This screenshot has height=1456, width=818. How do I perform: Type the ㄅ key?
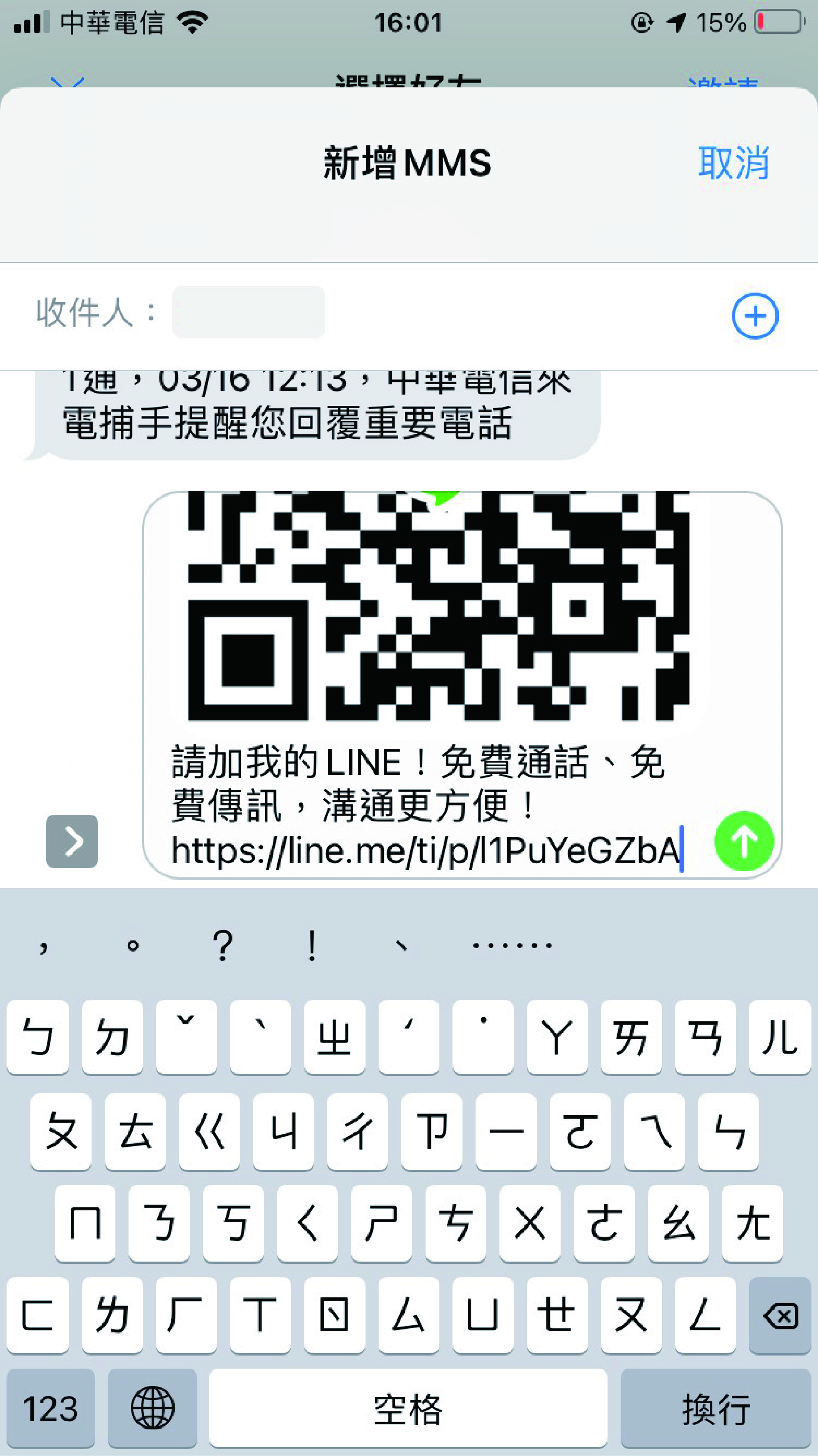click(38, 1037)
